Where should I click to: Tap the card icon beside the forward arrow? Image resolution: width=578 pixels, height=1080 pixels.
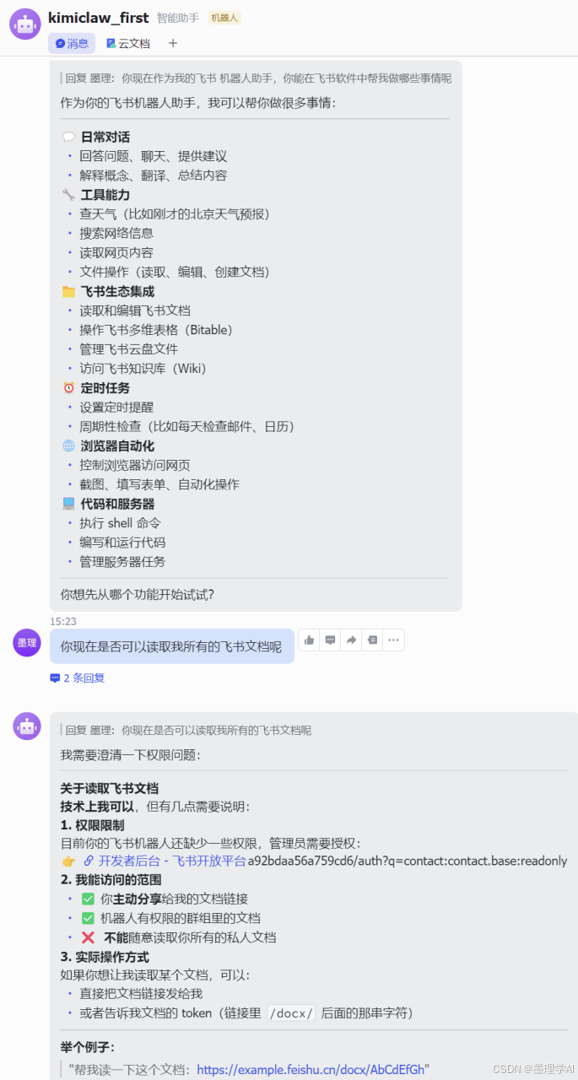[x=373, y=640]
